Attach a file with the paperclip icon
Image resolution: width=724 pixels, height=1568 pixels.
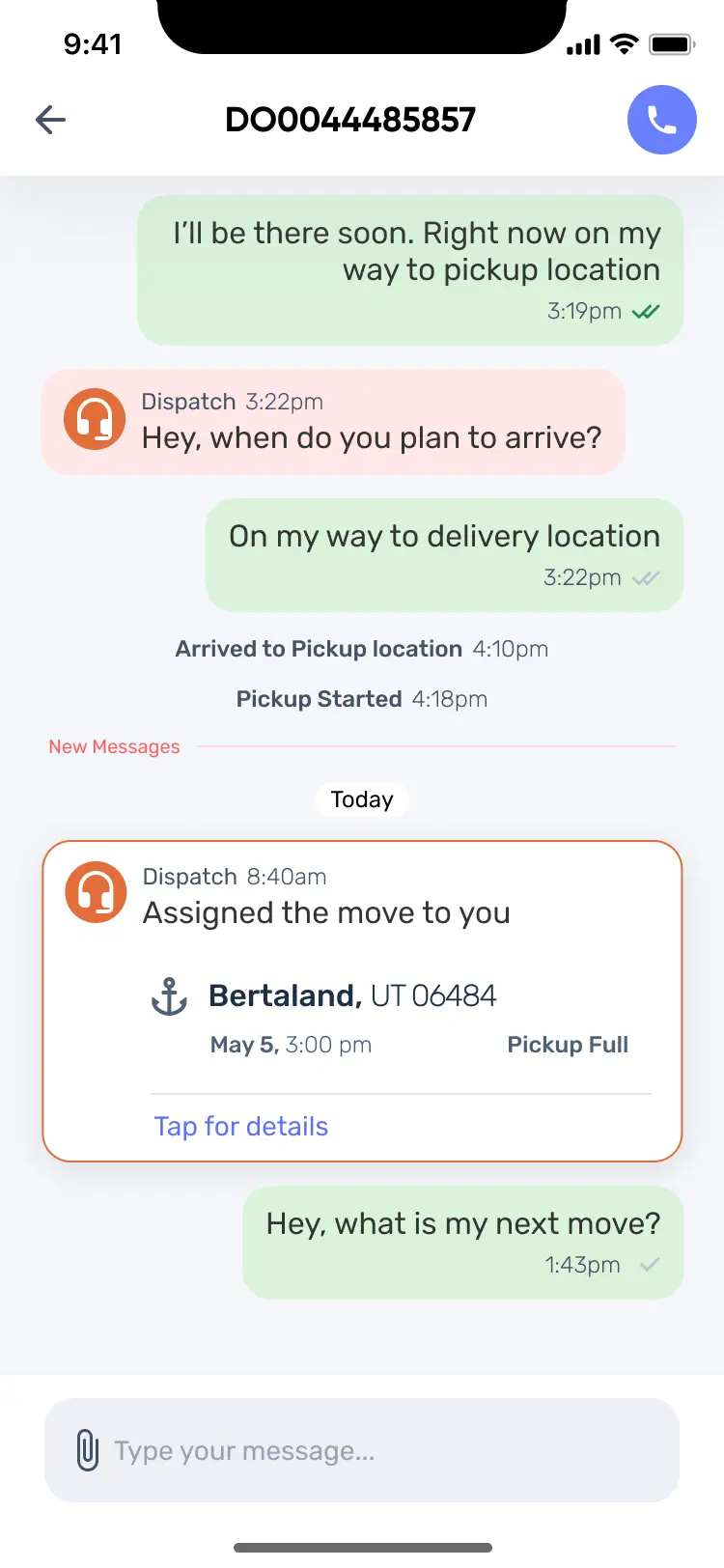(x=87, y=1450)
